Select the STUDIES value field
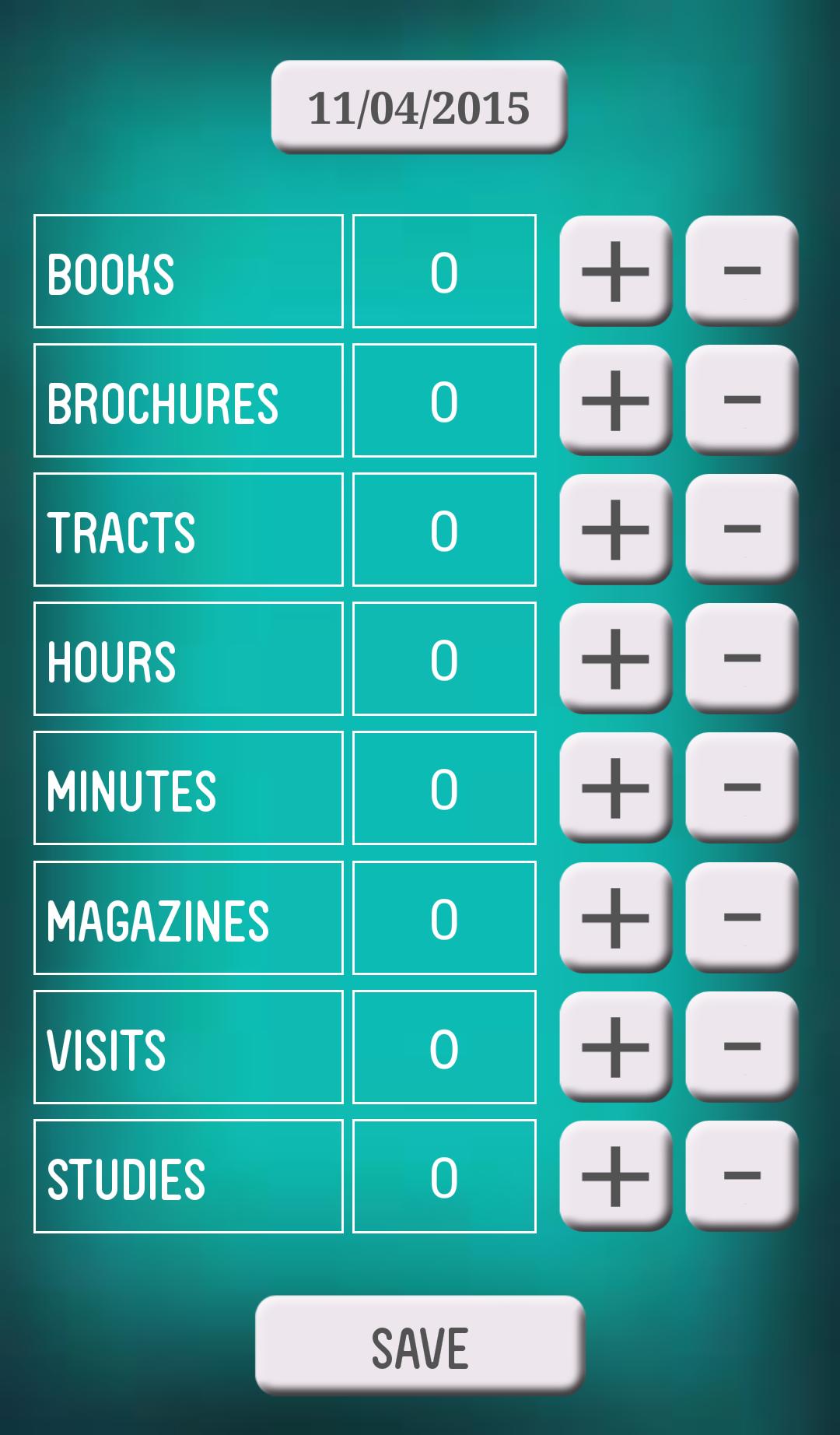840x1435 pixels. [x=444, y=1174]
